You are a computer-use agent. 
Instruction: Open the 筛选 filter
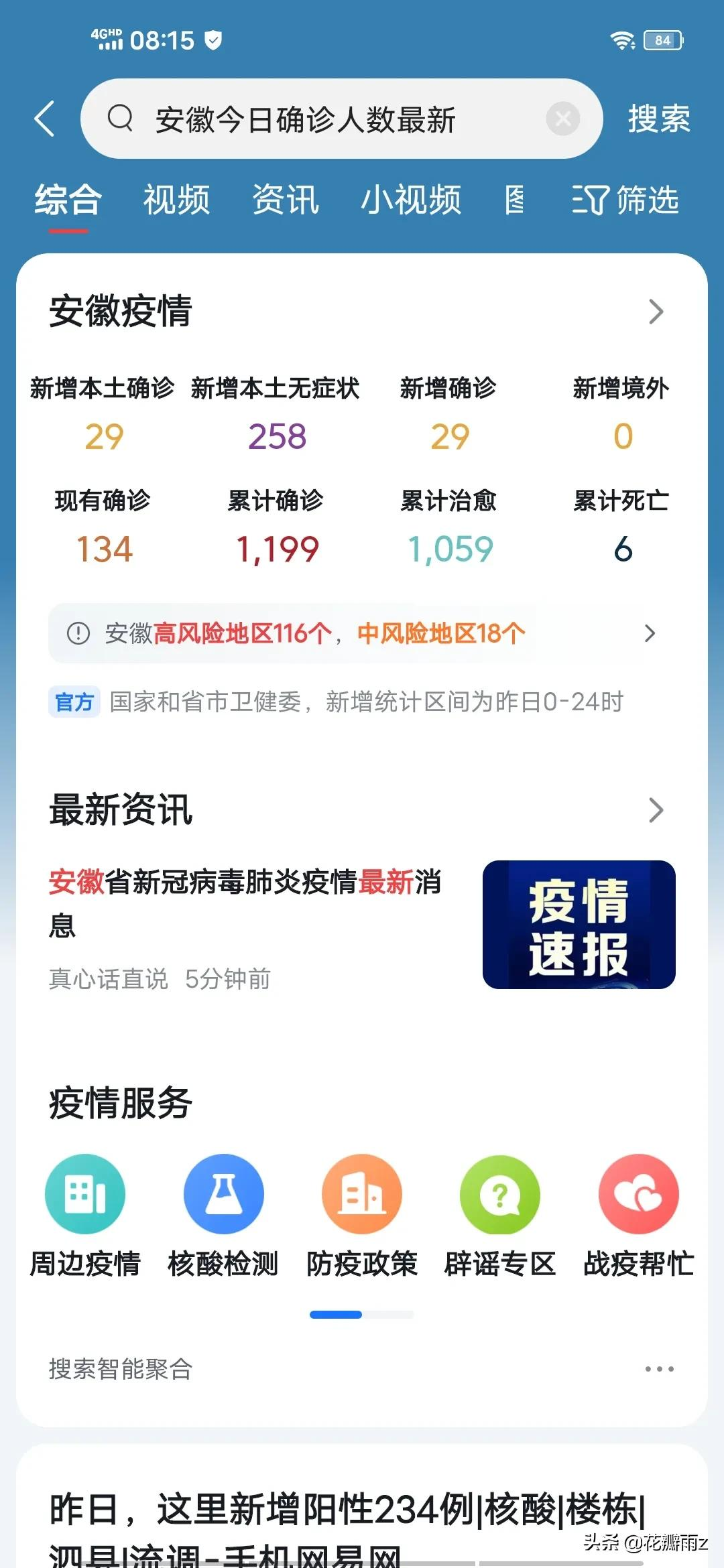625,200
